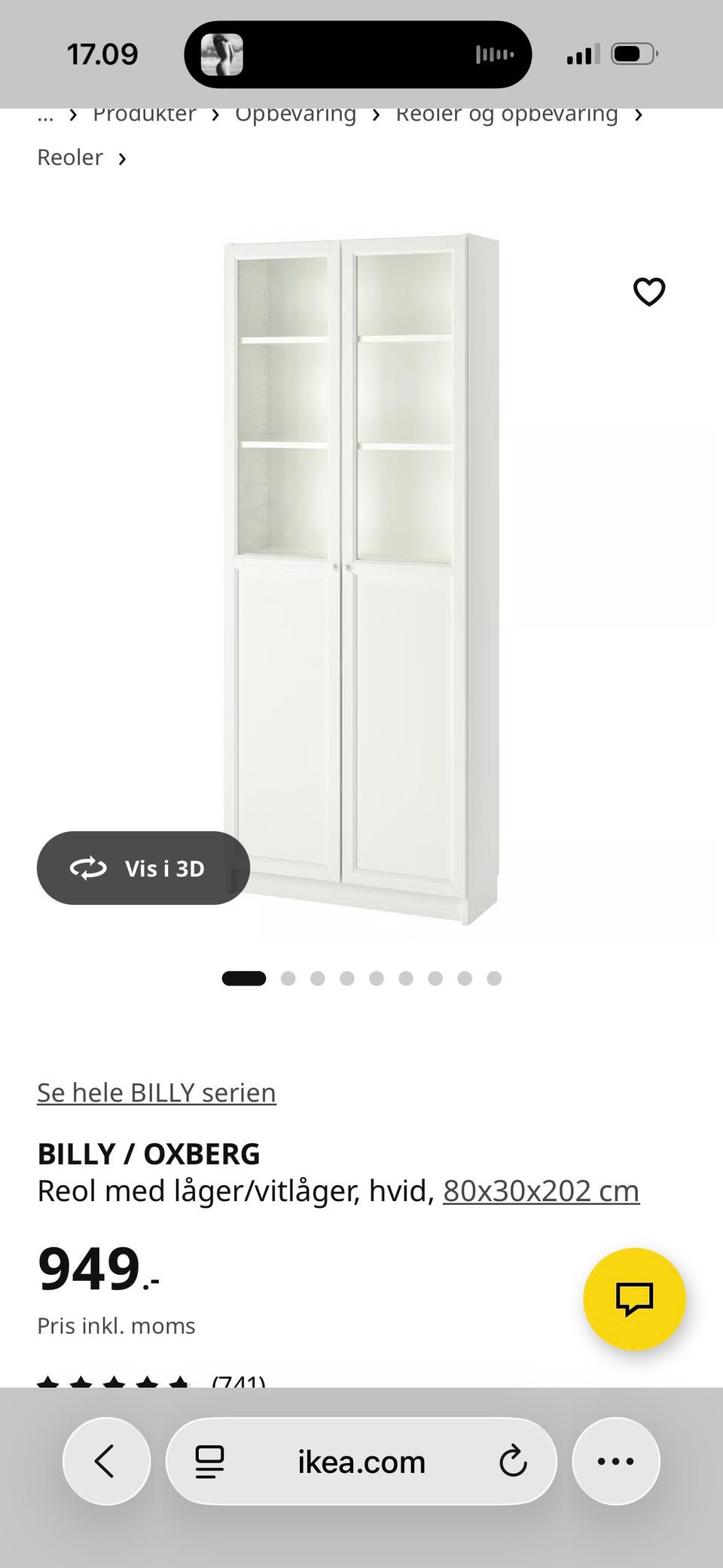Viewport: 723px width, 1568px height.
Task: Go back using Safari's back arrow
Action: coord(106,1460)
